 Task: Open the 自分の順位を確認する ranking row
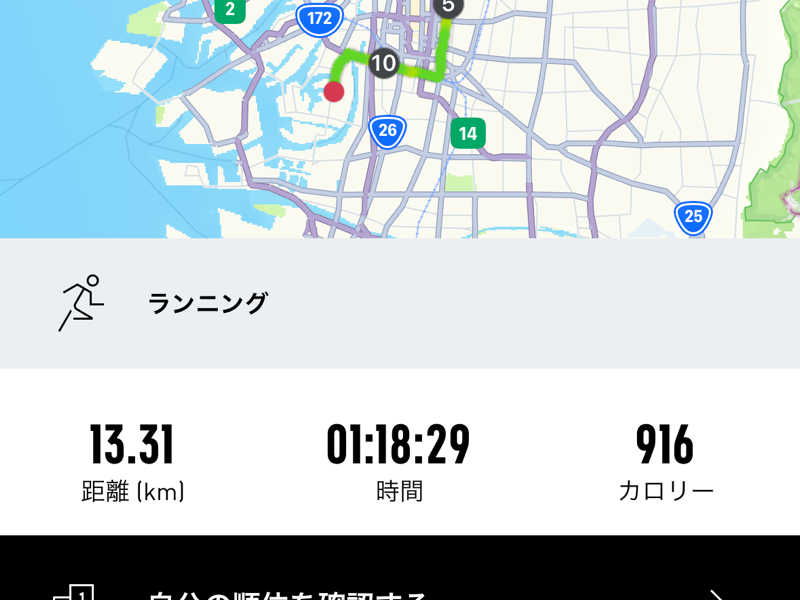click(400, 590)
